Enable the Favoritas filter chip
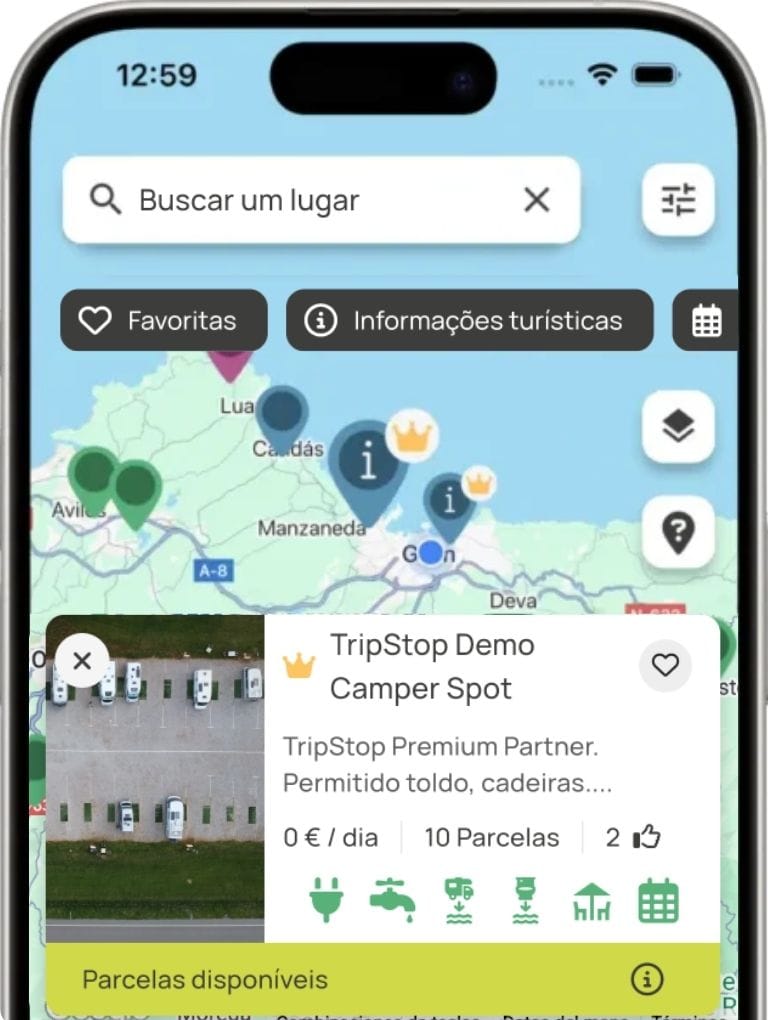Viewport: 768px width, 1020px height. point(163,320)
